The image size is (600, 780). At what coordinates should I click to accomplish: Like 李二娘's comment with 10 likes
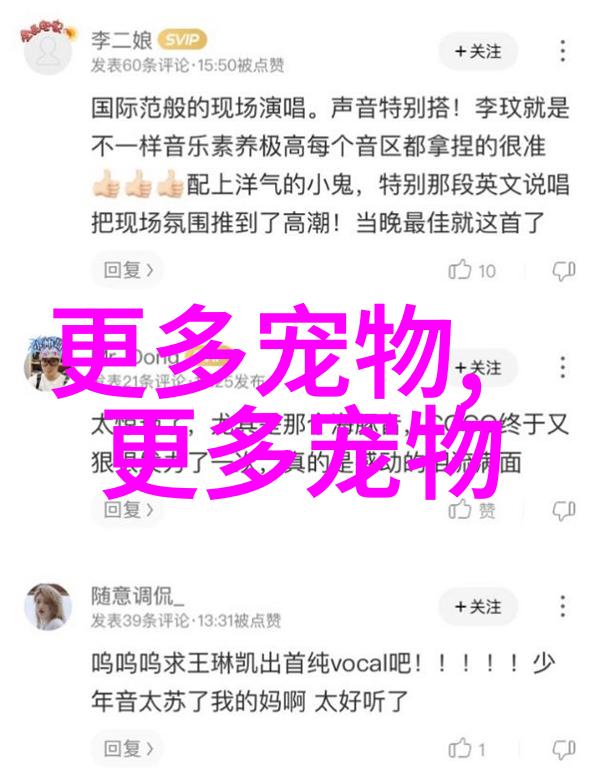pyautogui.click(x=472, y=270)
